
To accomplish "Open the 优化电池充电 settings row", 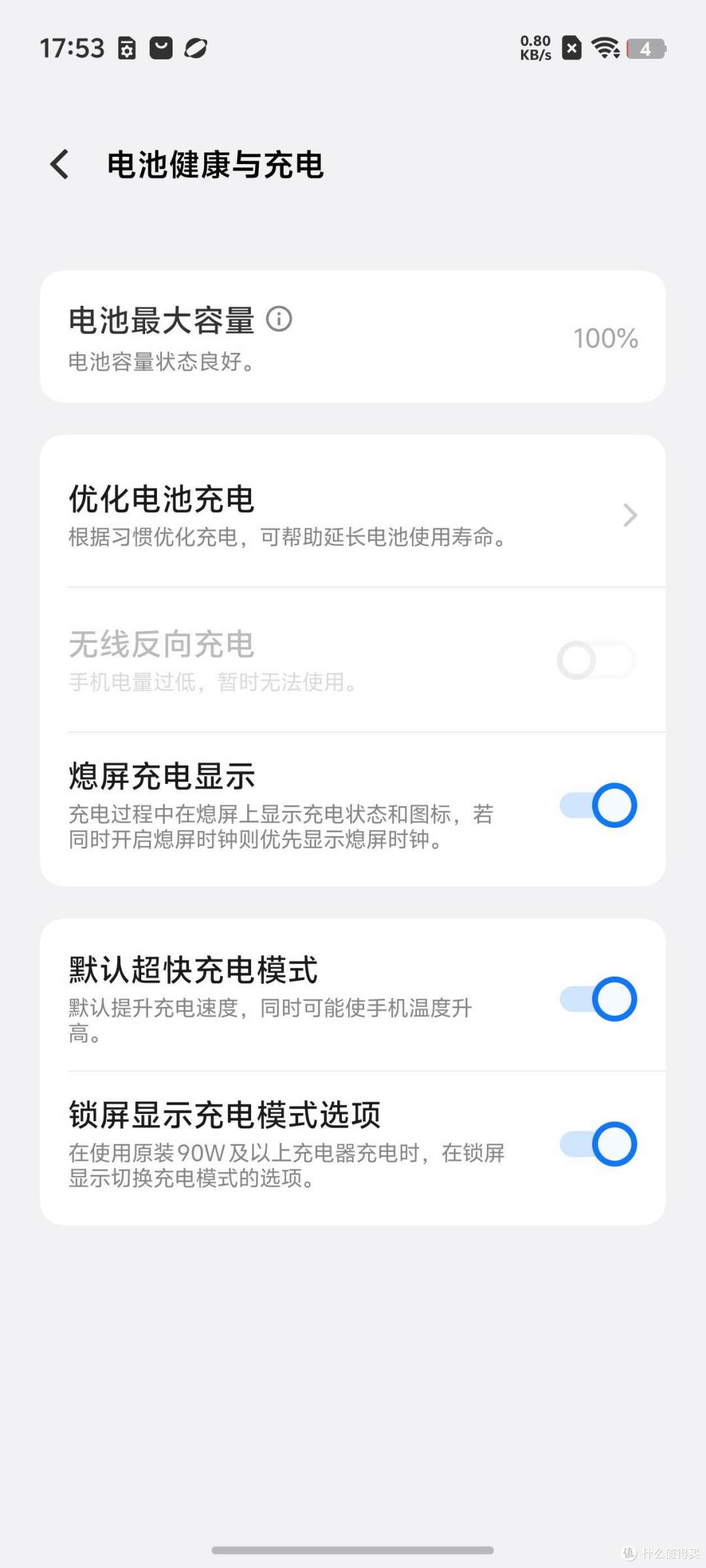I will pos(353,514).
